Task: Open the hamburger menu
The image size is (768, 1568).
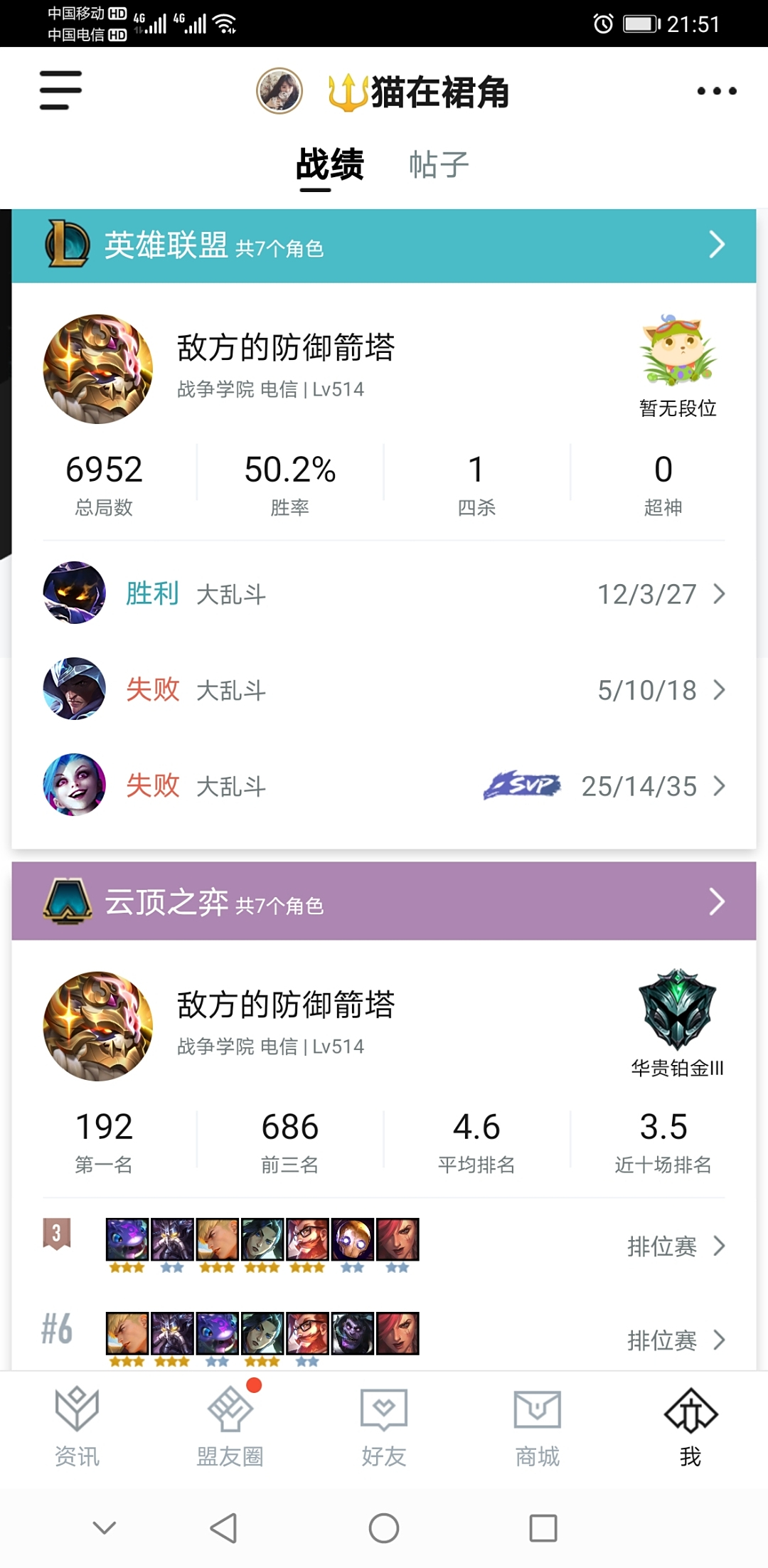Action: pyautogui.click(x=60, y=90)
